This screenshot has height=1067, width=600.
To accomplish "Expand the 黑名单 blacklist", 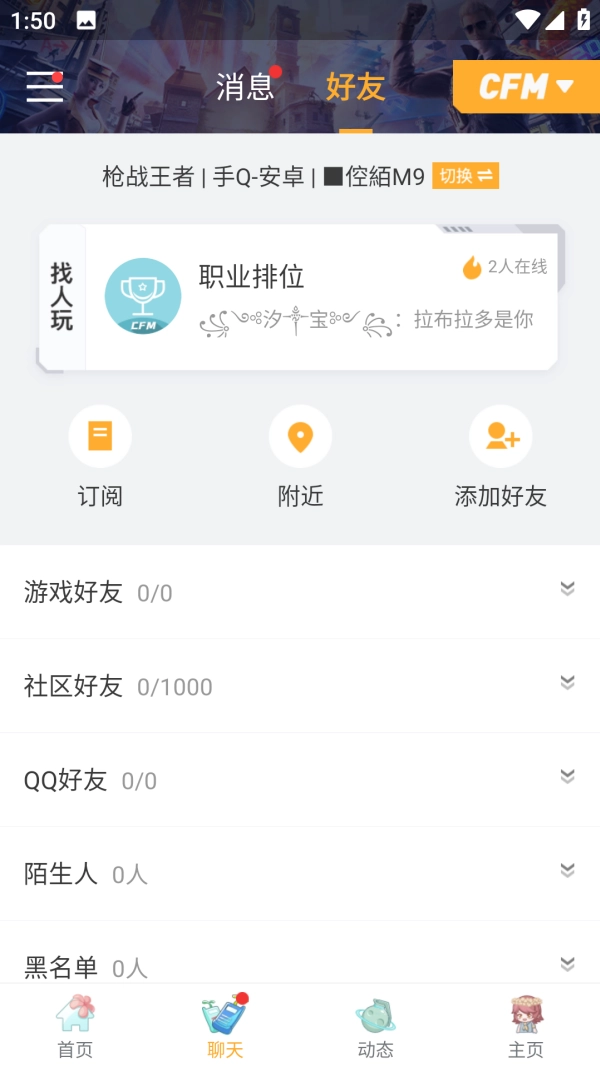I will pos(300,964).
